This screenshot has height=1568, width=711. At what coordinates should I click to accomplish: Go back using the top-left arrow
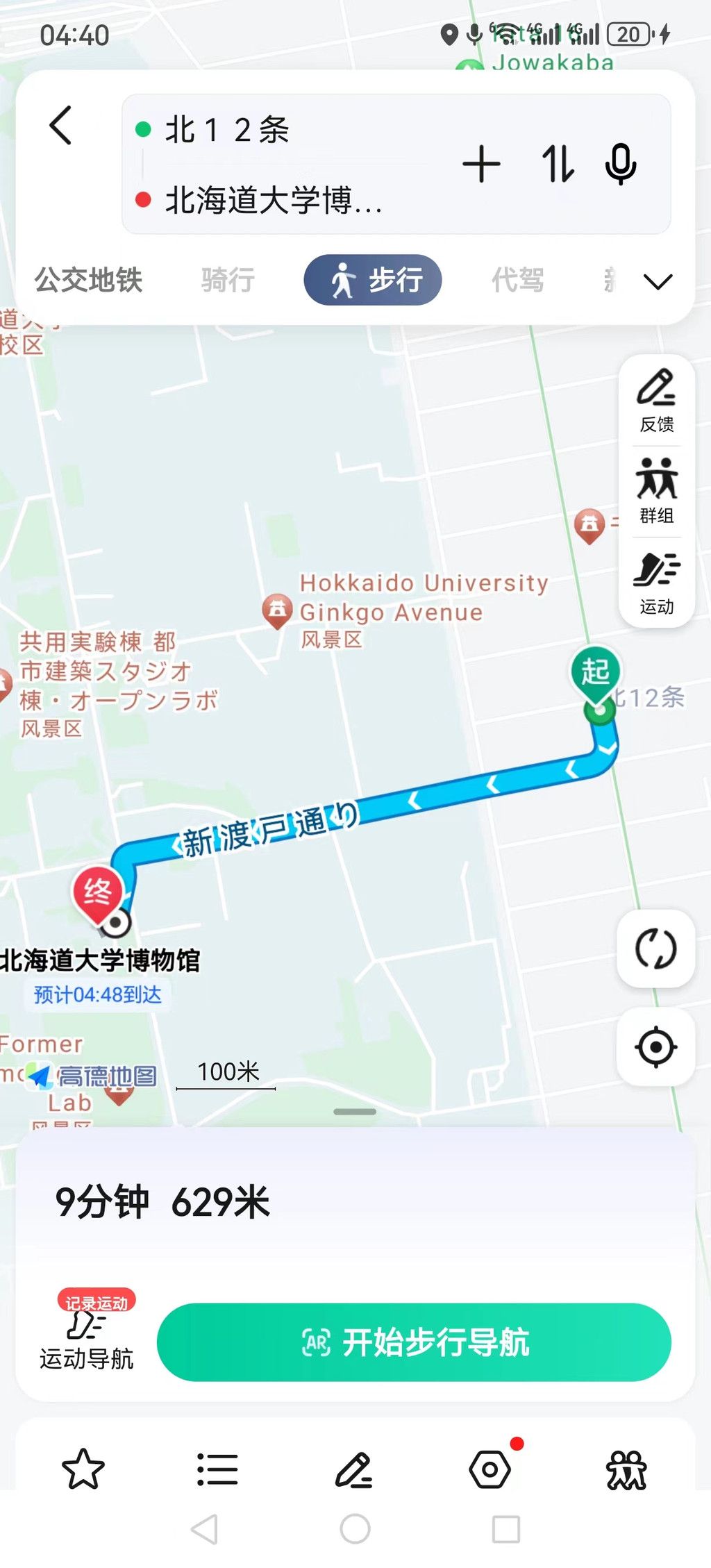pos(61,126)
